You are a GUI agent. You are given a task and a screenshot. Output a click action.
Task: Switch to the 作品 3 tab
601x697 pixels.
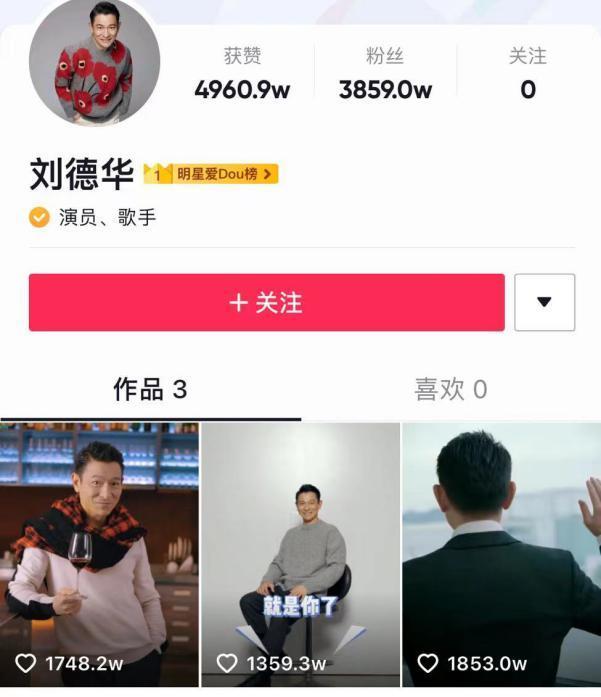point(150,389)
